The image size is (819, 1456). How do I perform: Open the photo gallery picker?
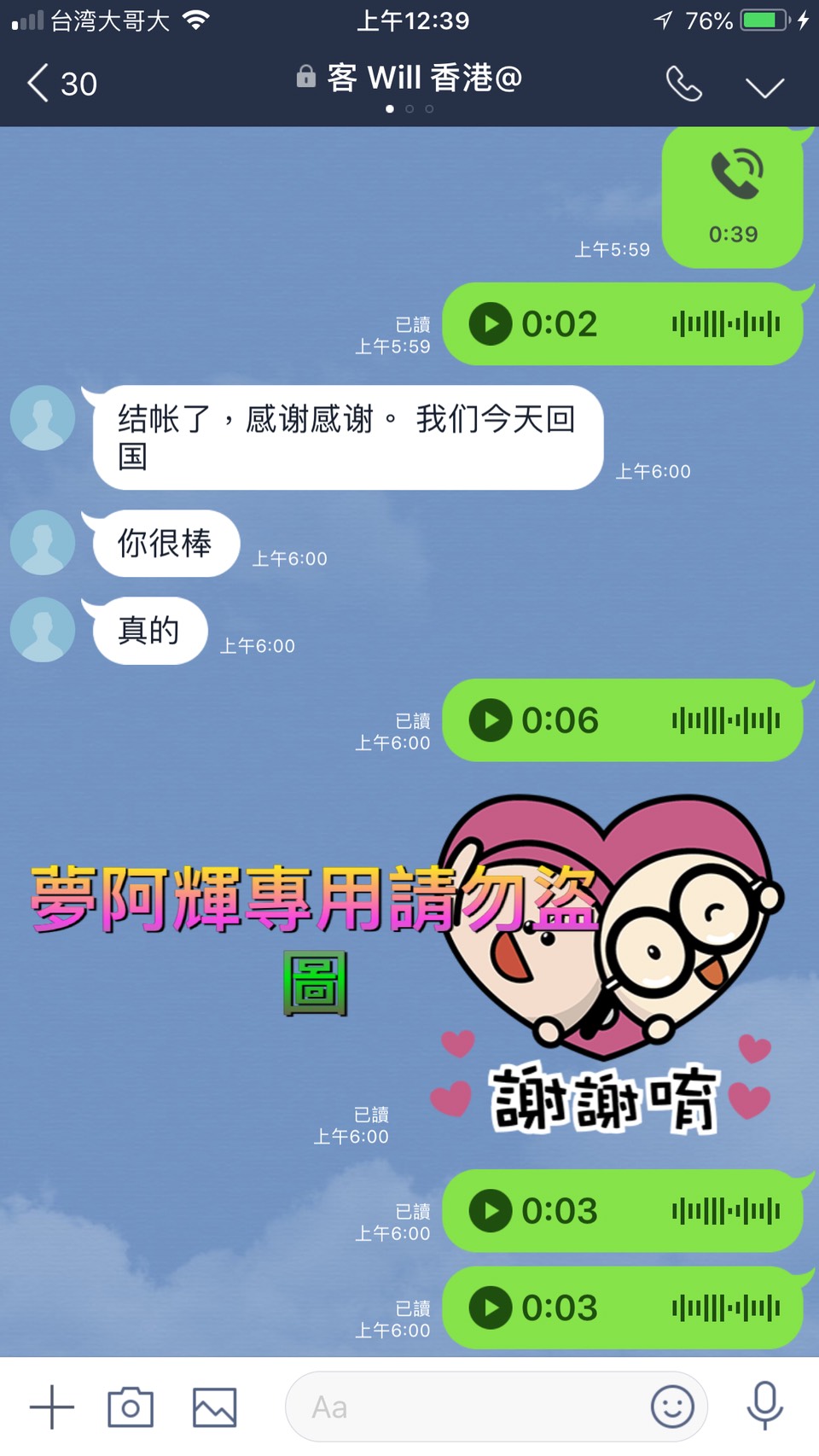click(x=214, y=1406)
